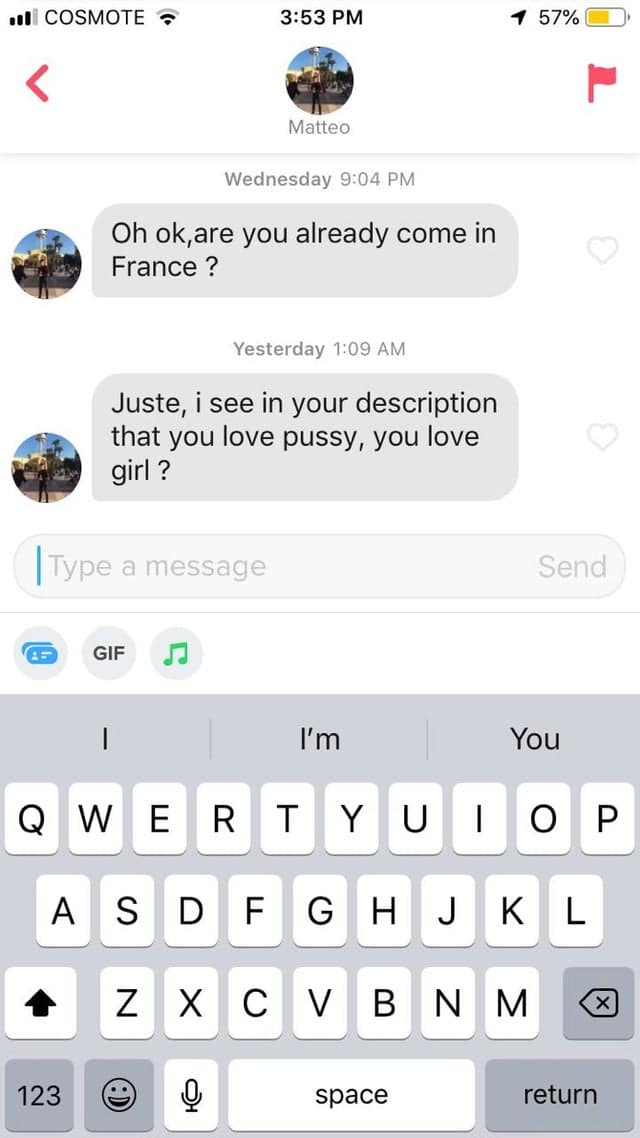
Task: Hit the backspace key
Action: pyautogui.click(x=598, y=1003)
